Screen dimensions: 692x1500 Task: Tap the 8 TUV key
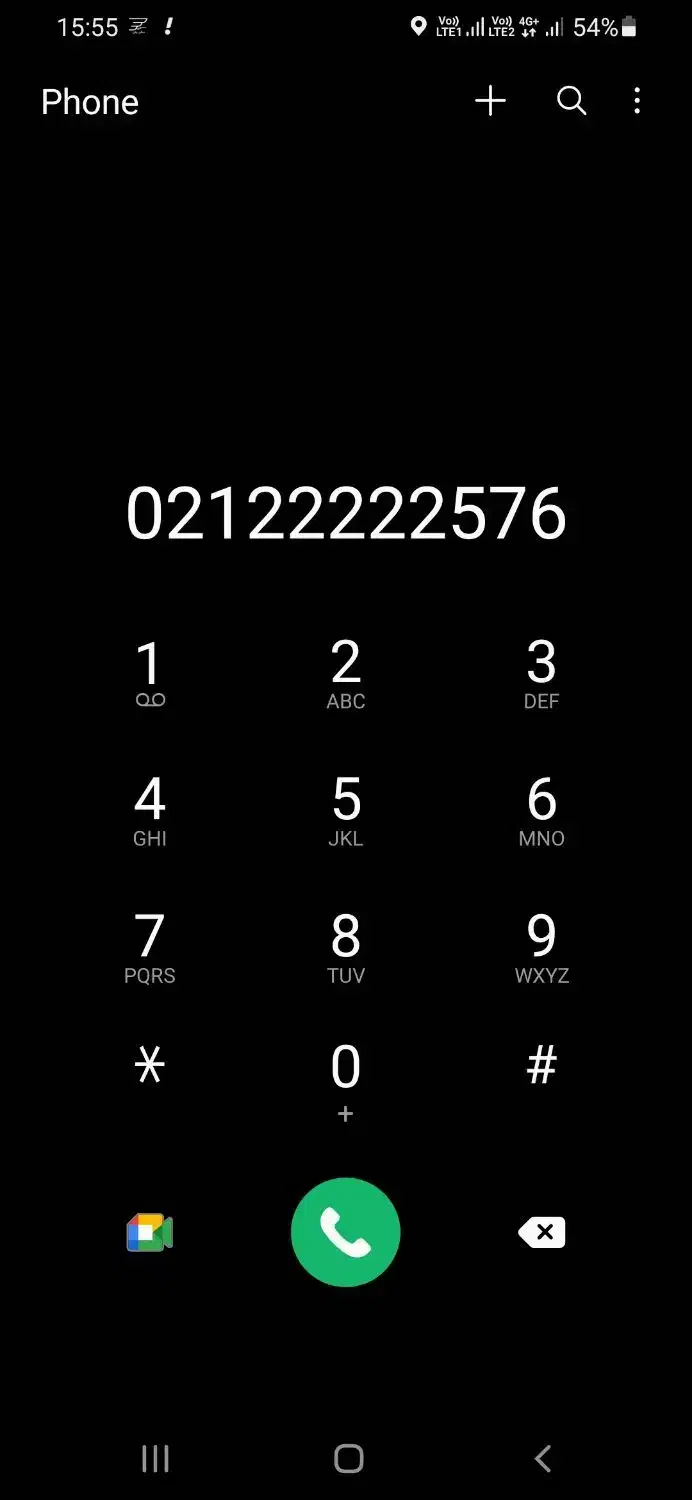(346, 947)
